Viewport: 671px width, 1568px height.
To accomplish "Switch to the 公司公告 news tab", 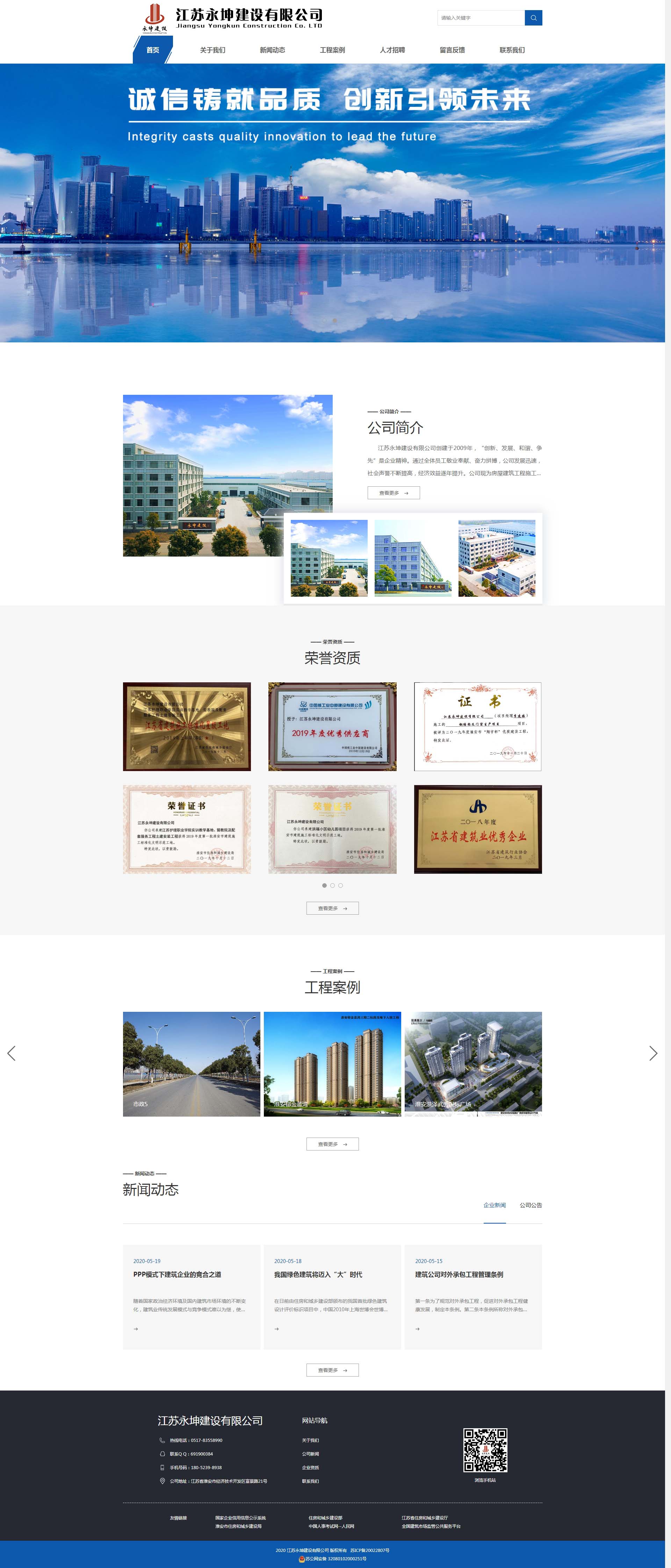I will (531, 1205).
